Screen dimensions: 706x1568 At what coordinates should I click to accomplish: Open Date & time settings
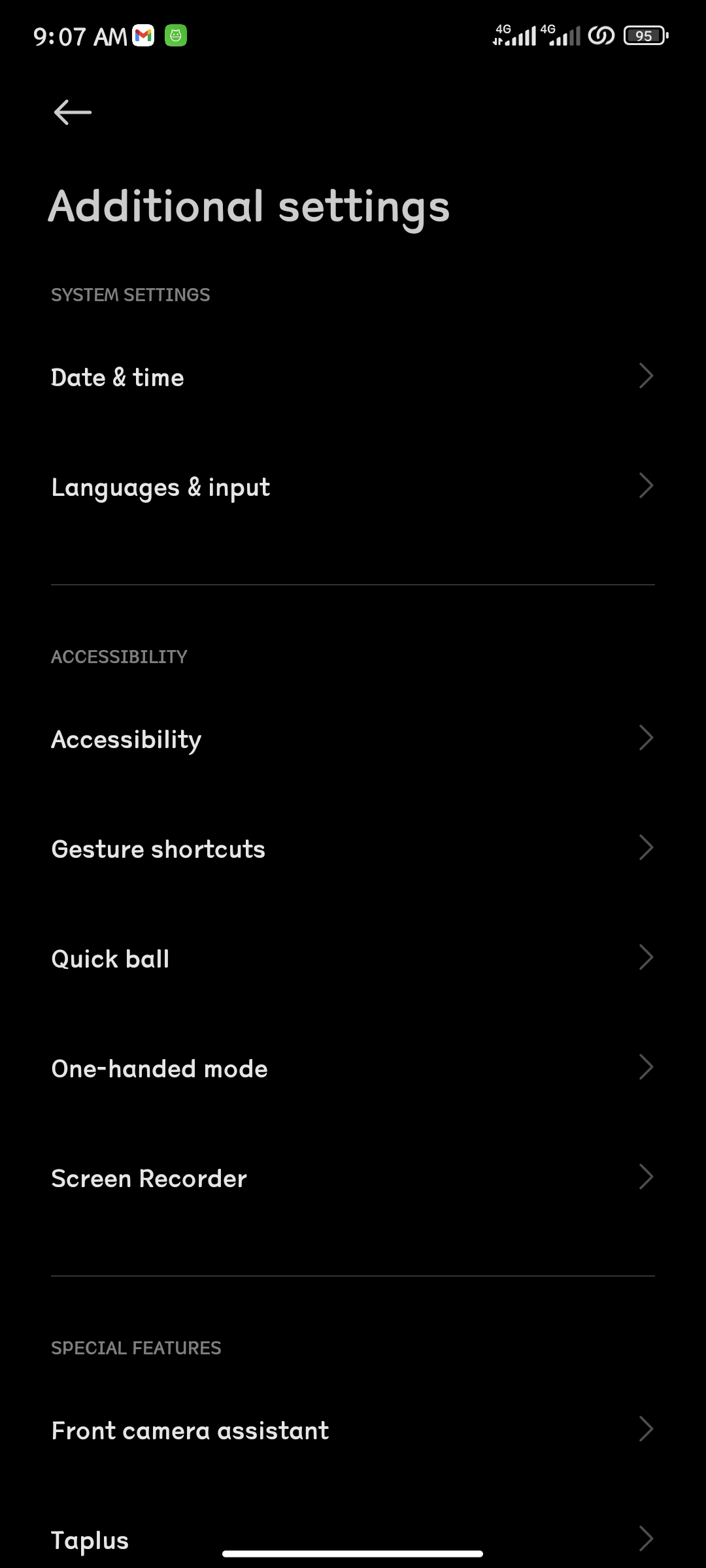[353, 377]
